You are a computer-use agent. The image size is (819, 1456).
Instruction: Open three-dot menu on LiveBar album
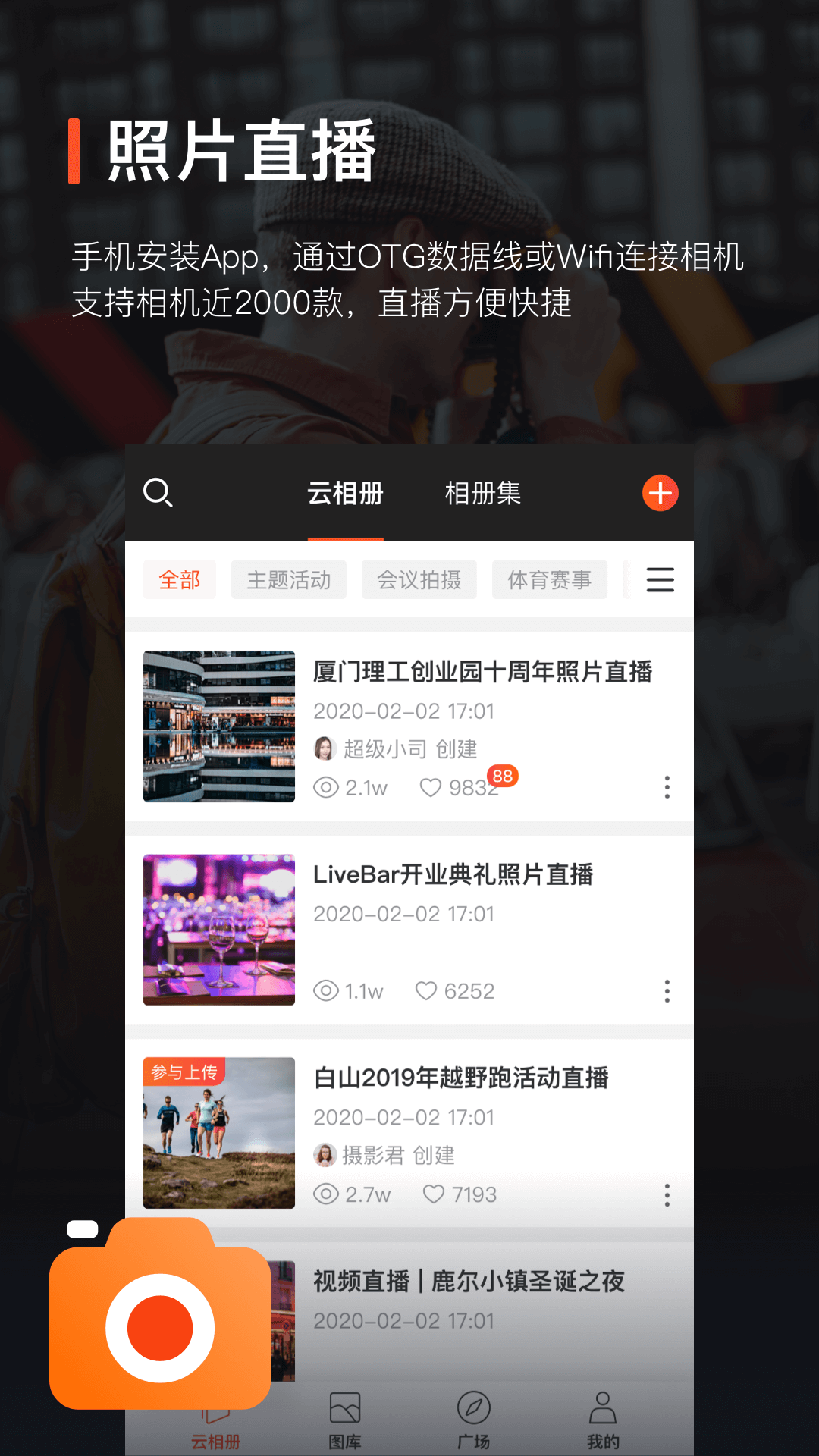pos(667,991)
